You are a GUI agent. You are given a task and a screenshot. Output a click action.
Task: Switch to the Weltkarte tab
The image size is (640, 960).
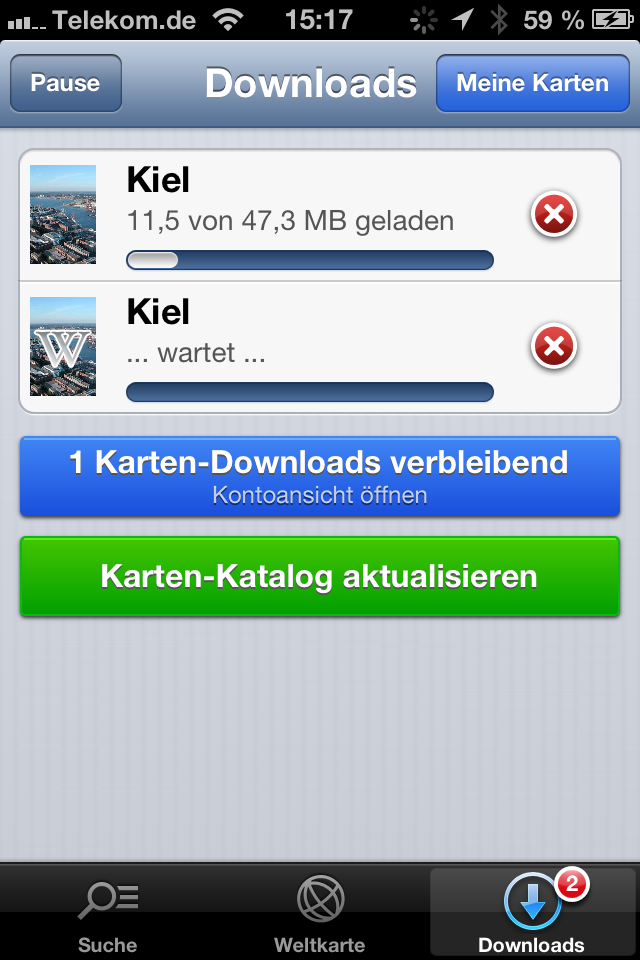pos(320,912)
